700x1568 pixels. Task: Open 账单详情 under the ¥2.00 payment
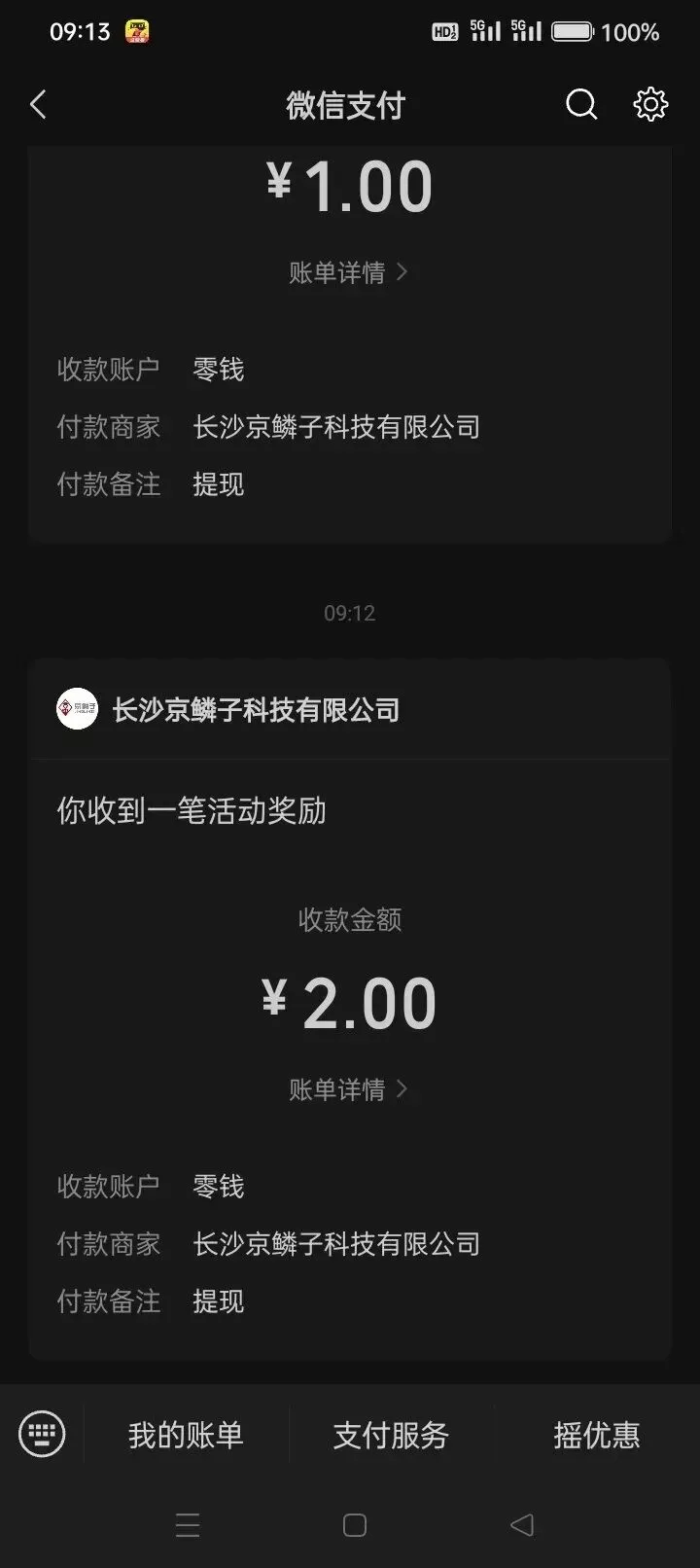coord(348,1089)
